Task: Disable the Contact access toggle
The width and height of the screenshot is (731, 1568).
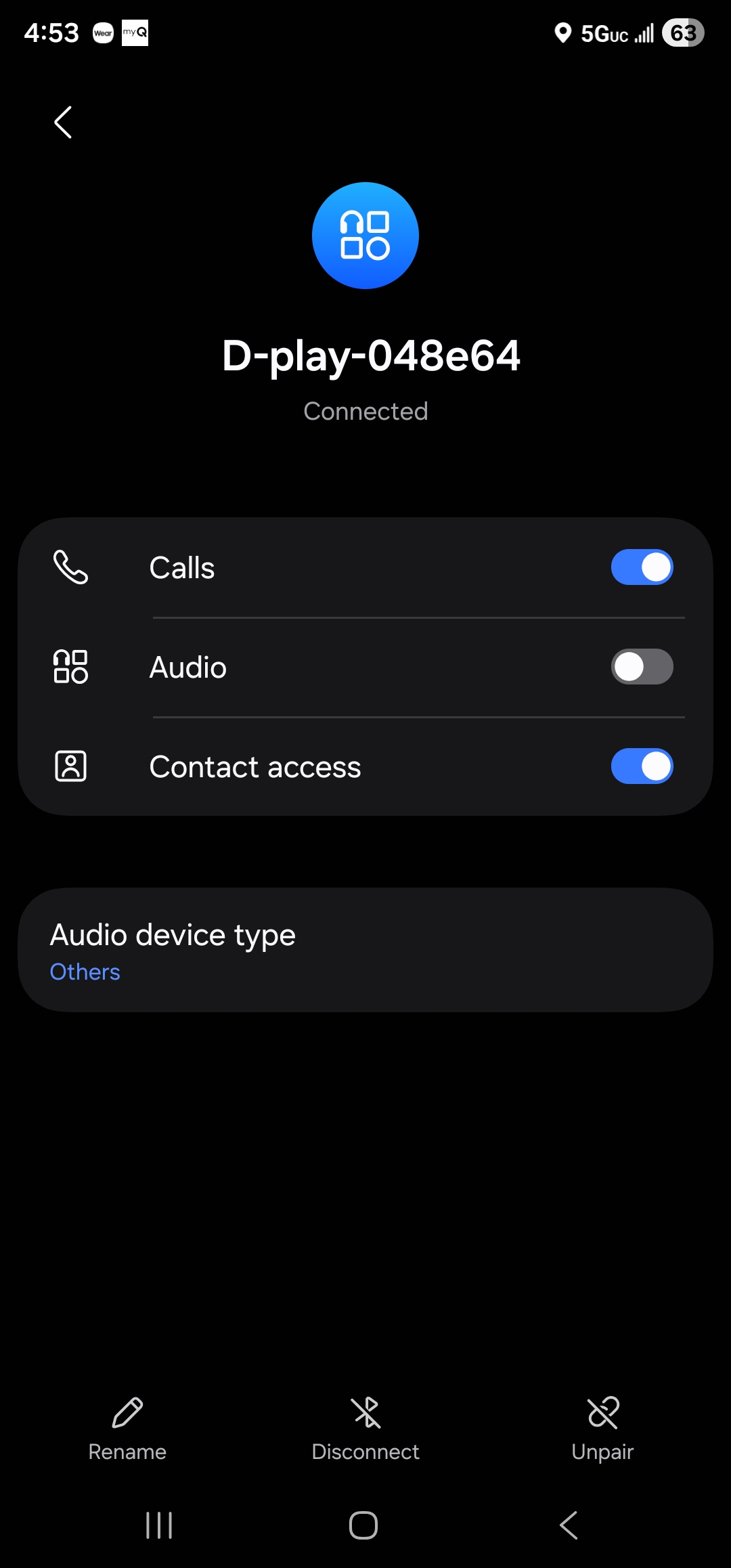Action: coord(641,766)
